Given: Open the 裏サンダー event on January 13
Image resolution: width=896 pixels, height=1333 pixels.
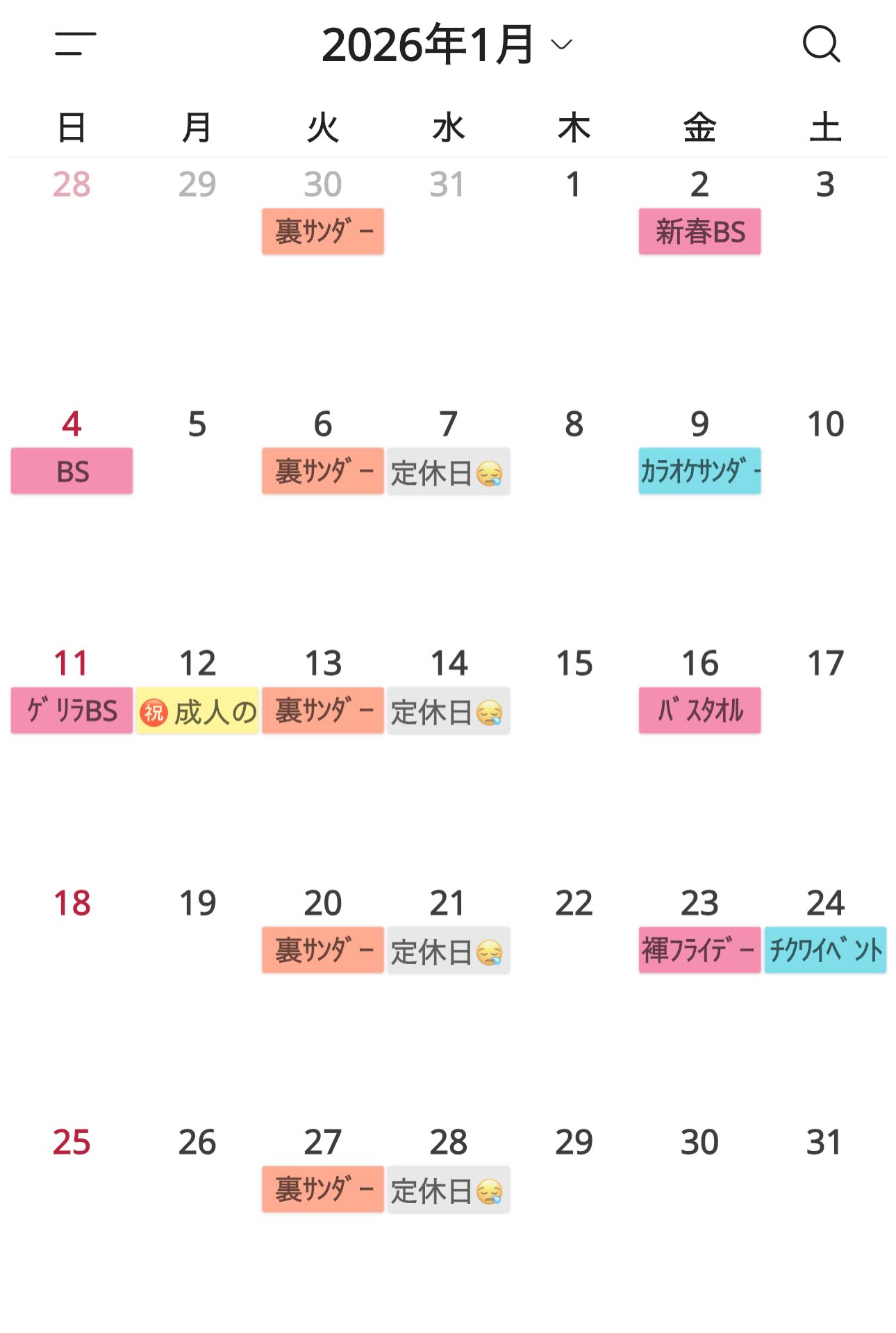Looking at the screenshot, I should click(x=323, y=711).
